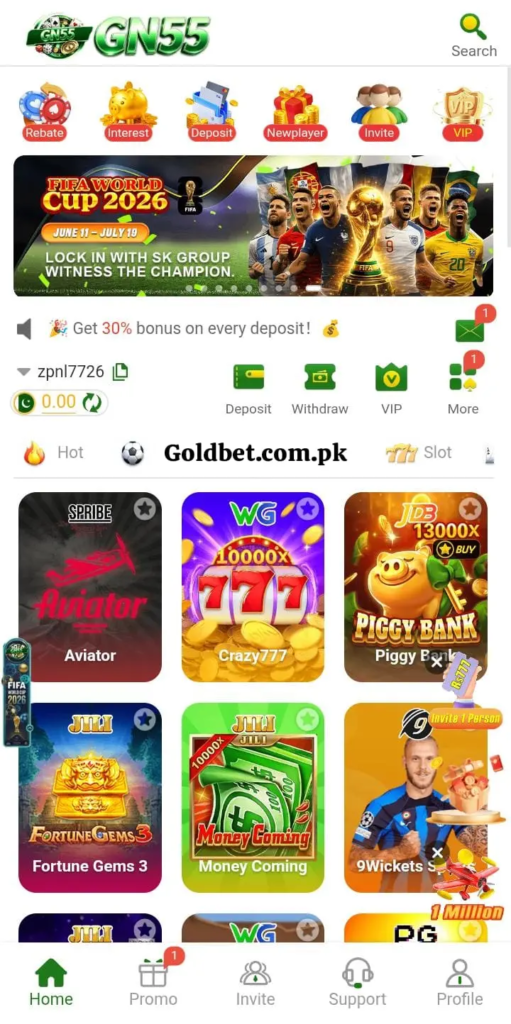Viewport: 511px width, 1024px height.
Task: Refresh the wallet balance
Action: [92, 403]
